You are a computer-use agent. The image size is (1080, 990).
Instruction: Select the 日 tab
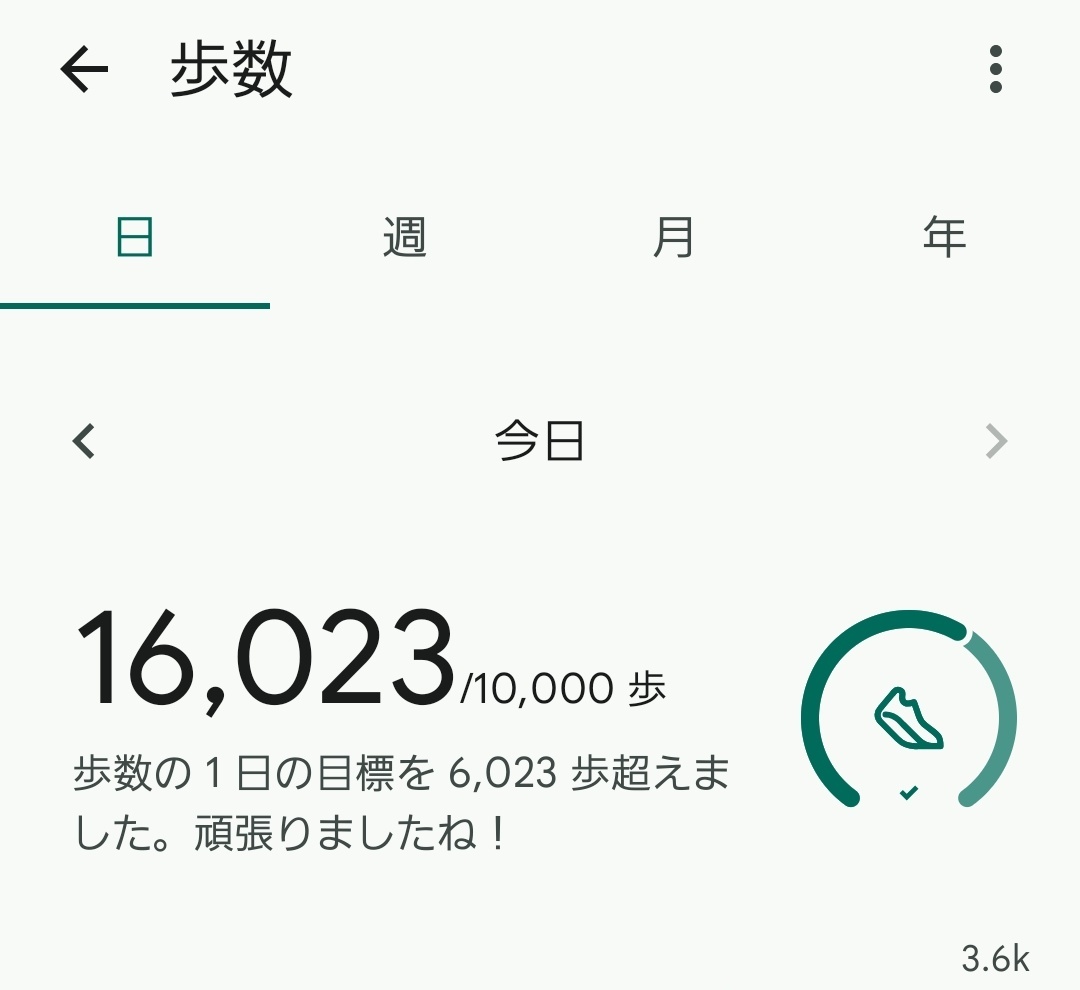135,238
